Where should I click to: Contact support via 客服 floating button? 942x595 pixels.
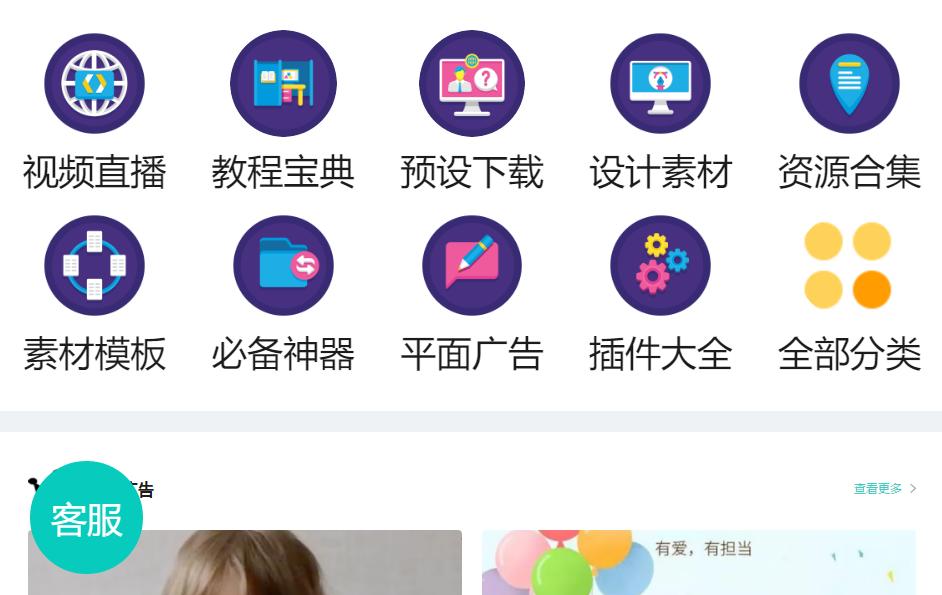(87, 518)
